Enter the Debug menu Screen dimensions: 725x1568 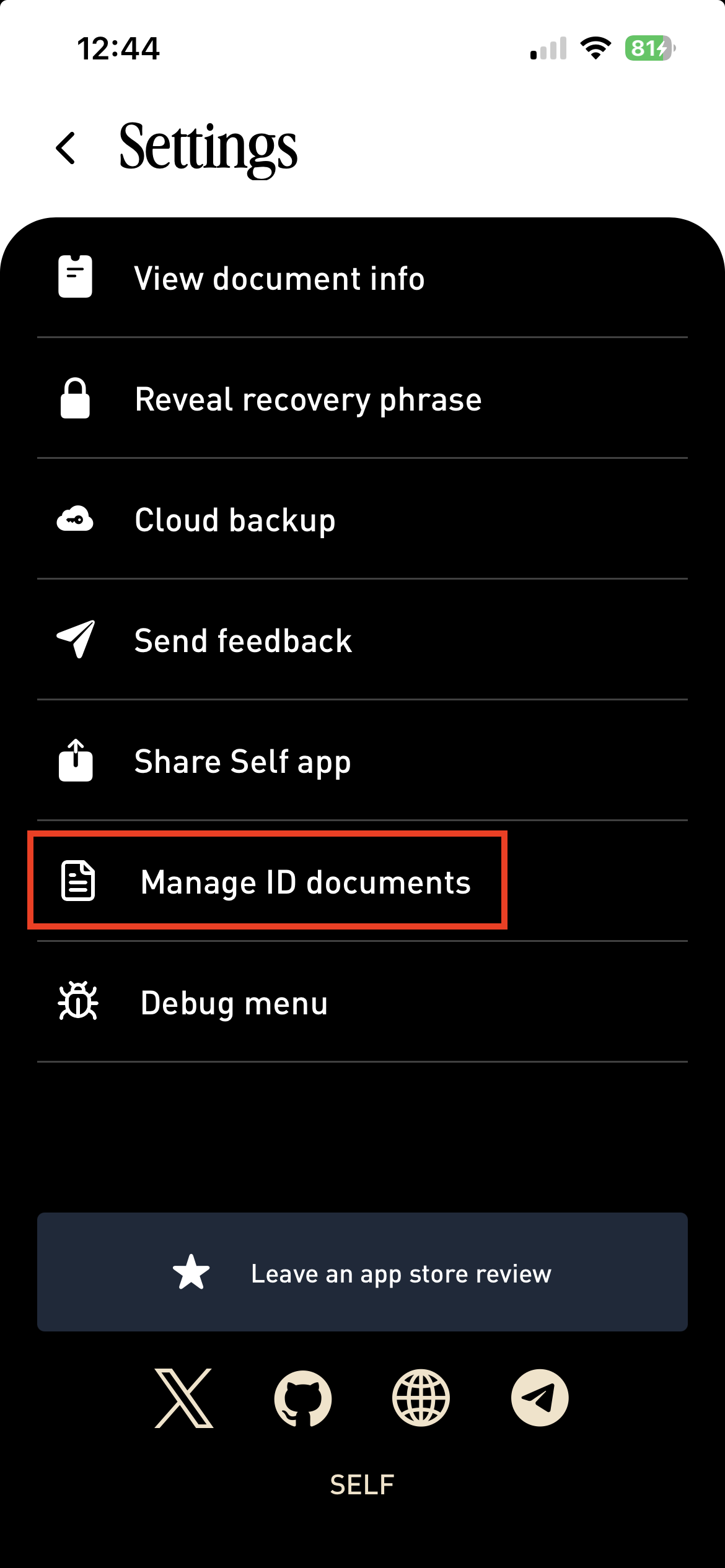coord(234,1003)
